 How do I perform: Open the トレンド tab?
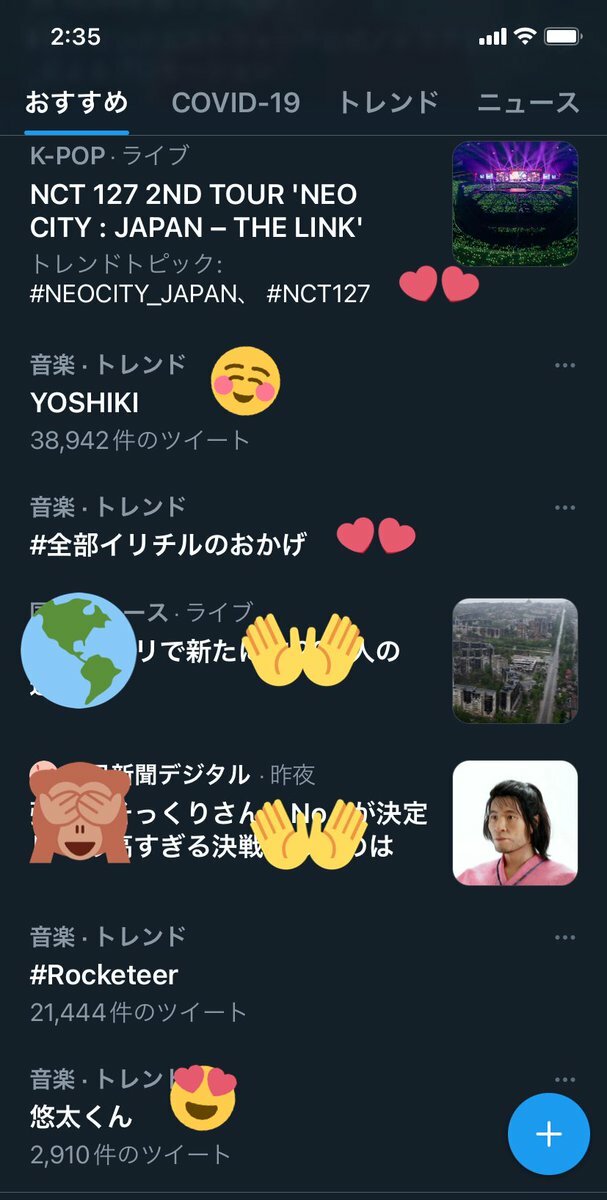[x=388, y=102]
